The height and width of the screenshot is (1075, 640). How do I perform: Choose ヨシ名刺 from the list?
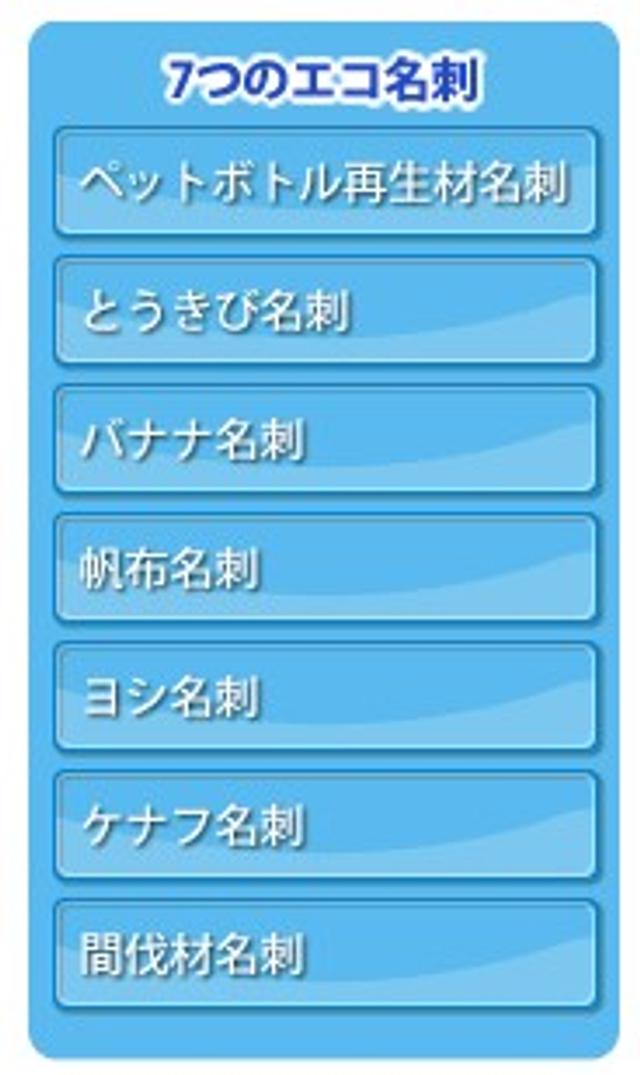click(x=325, y=697)
